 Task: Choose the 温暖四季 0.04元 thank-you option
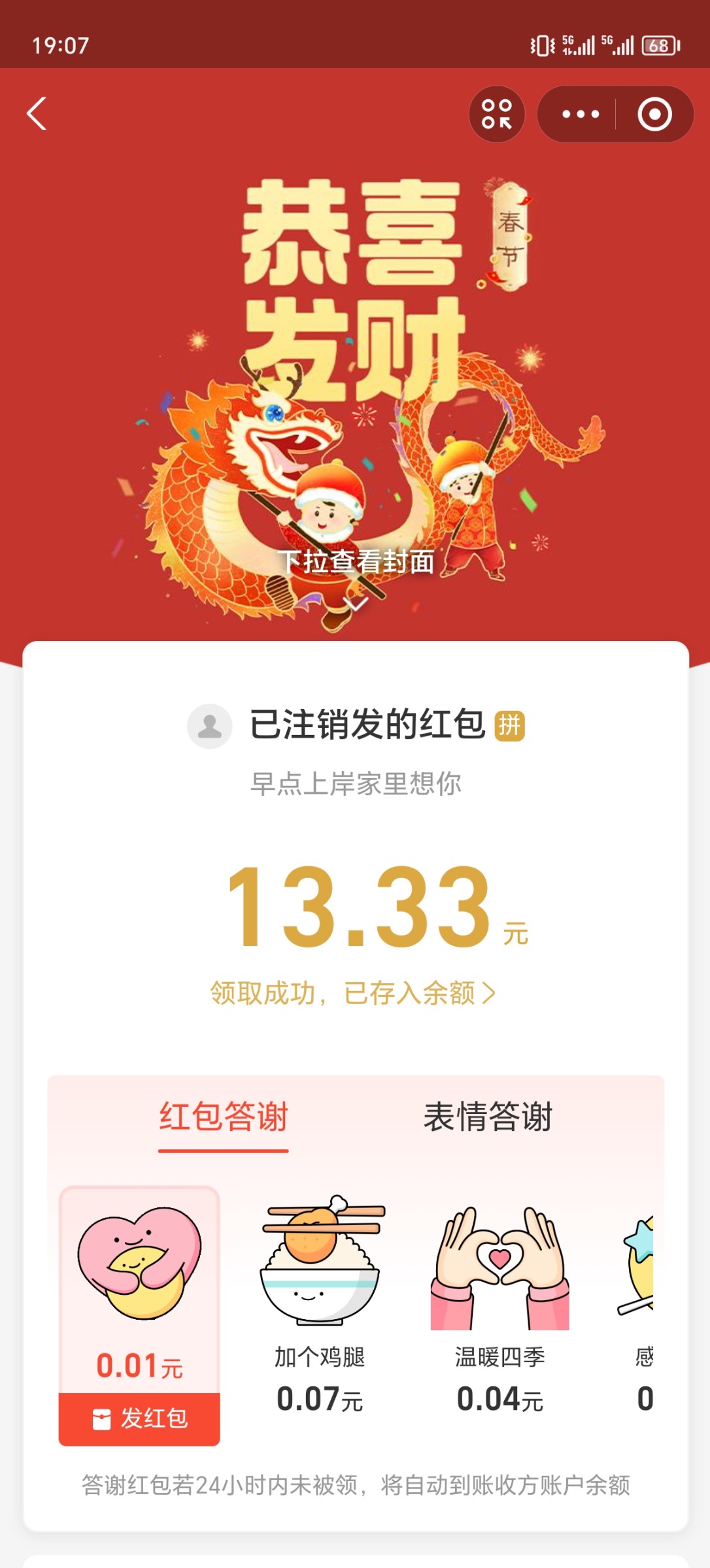(x=499, y=1300)
